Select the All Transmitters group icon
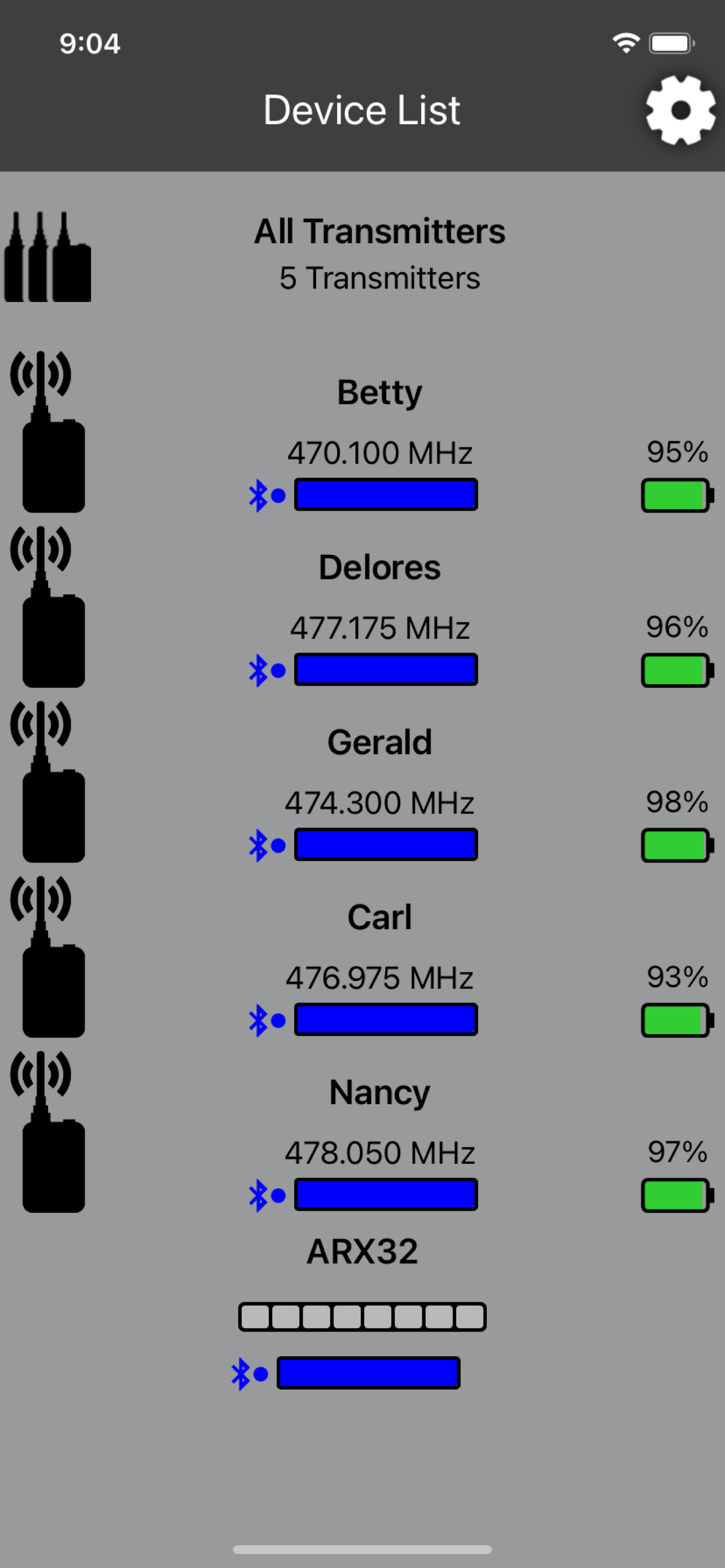This screenshot has width=725, height=1568. pyautogui.click(x=47, y=256)
